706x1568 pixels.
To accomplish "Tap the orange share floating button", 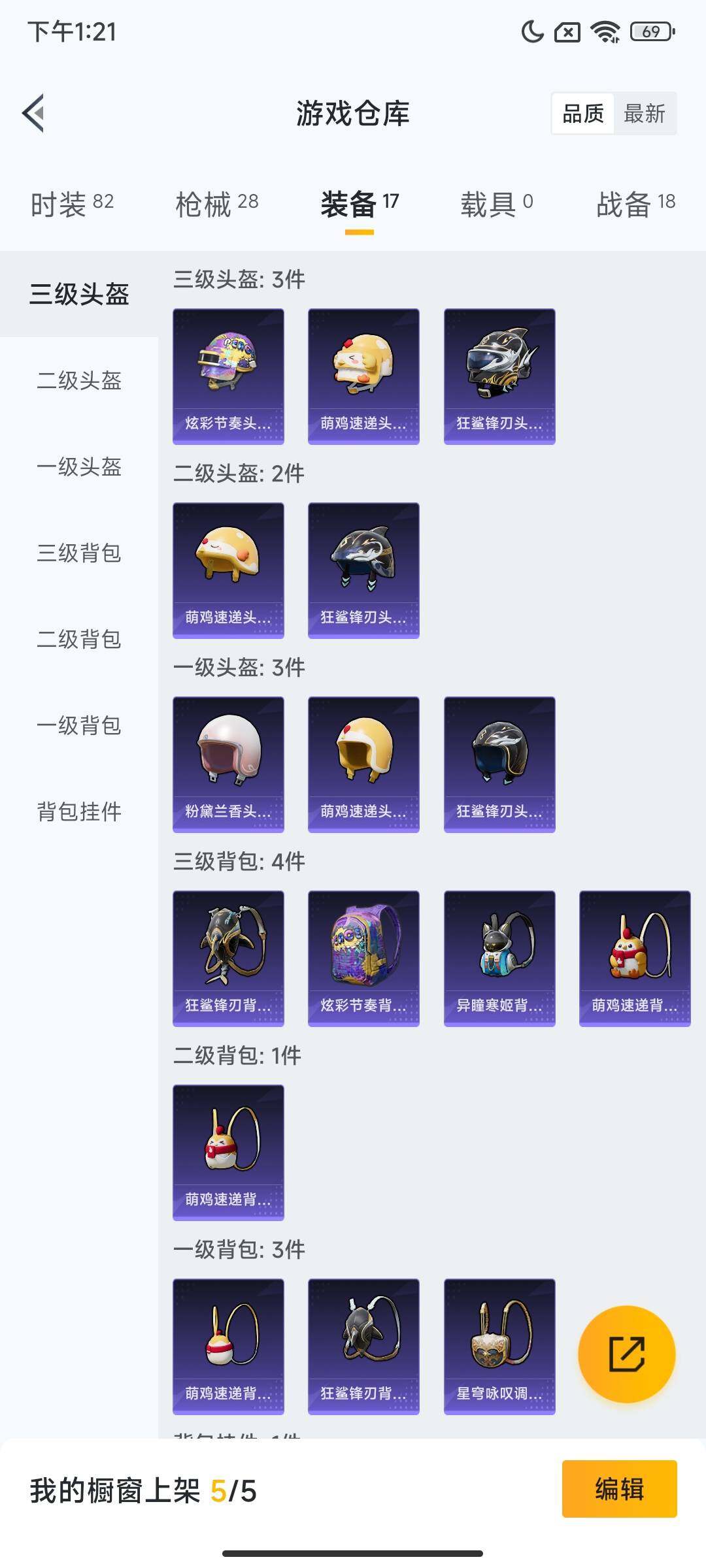I will [x=626, y=1354].
